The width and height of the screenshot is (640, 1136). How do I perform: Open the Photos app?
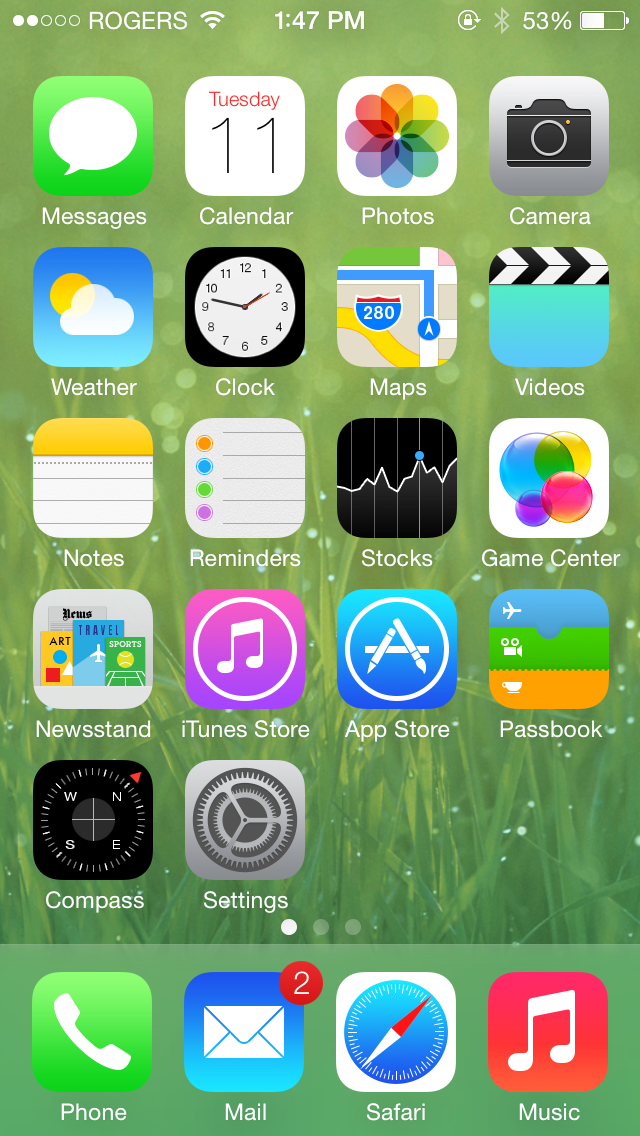pyautogui.click(x=397, y=136)
